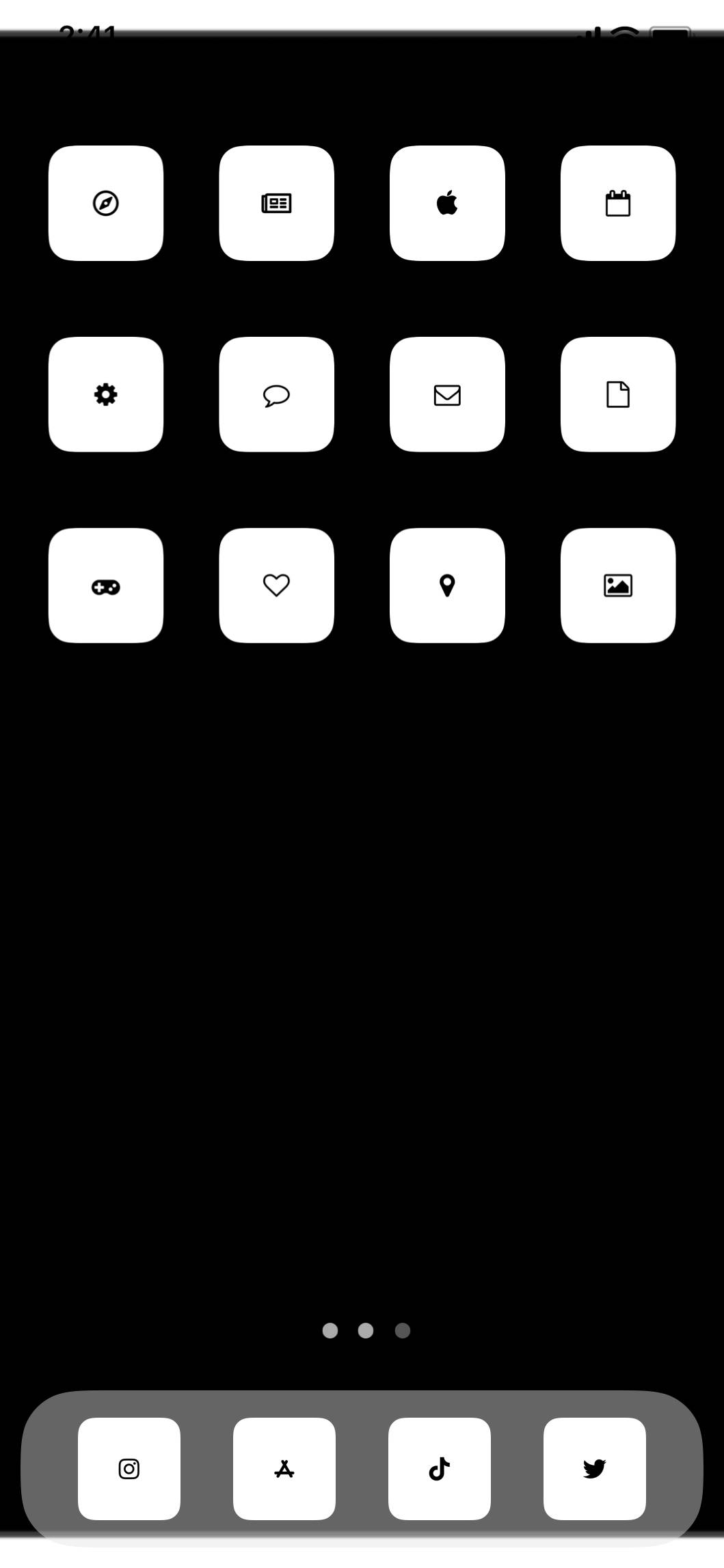724x1568 pixels.
Task: Open the document Files app icon
Action: [x=618, y=394]
